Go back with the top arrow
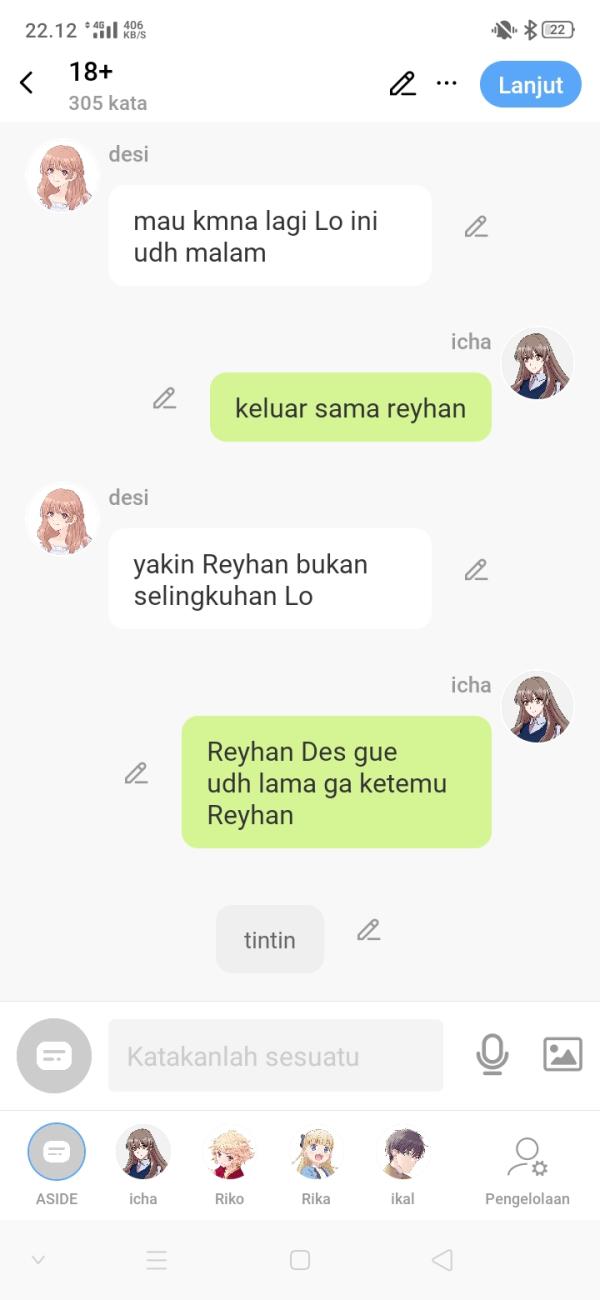Image resolution: width=600 pixels, height=1300 pixels. point(27,84)
